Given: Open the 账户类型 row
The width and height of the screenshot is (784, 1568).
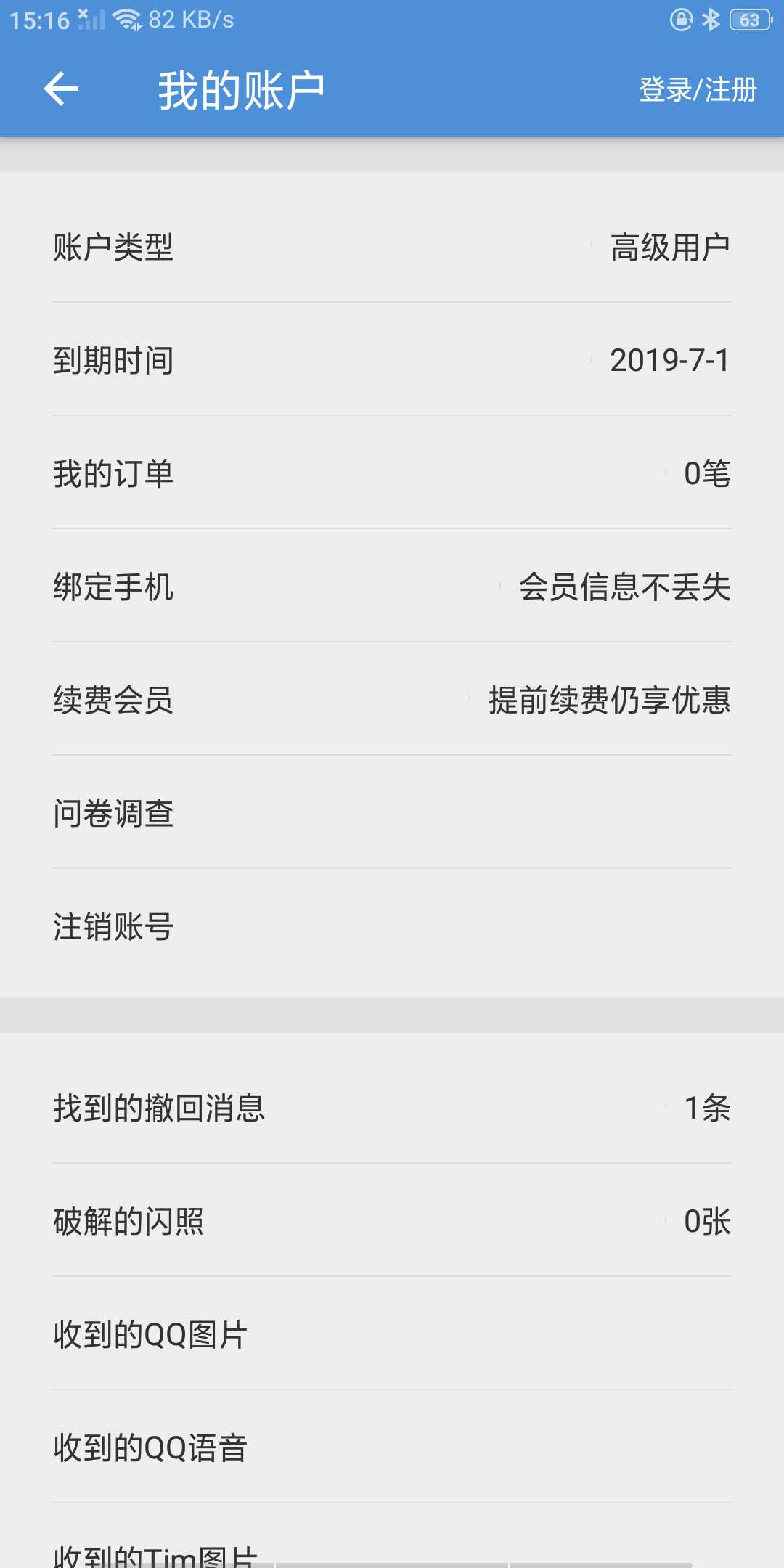Looking at the screenshot, I should pos(392,247).
